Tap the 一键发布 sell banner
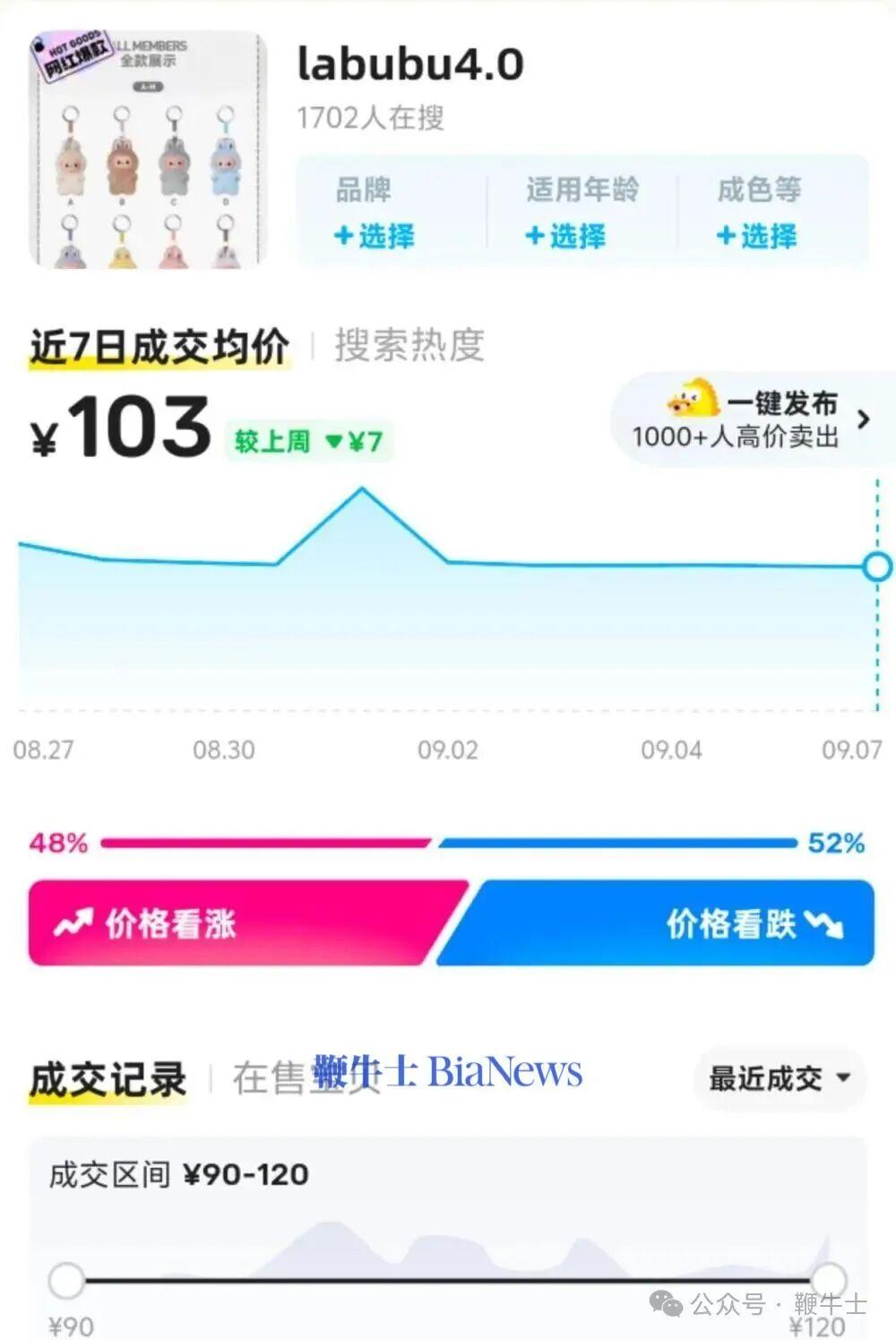Screen dimensions: 896x1340 751,419
